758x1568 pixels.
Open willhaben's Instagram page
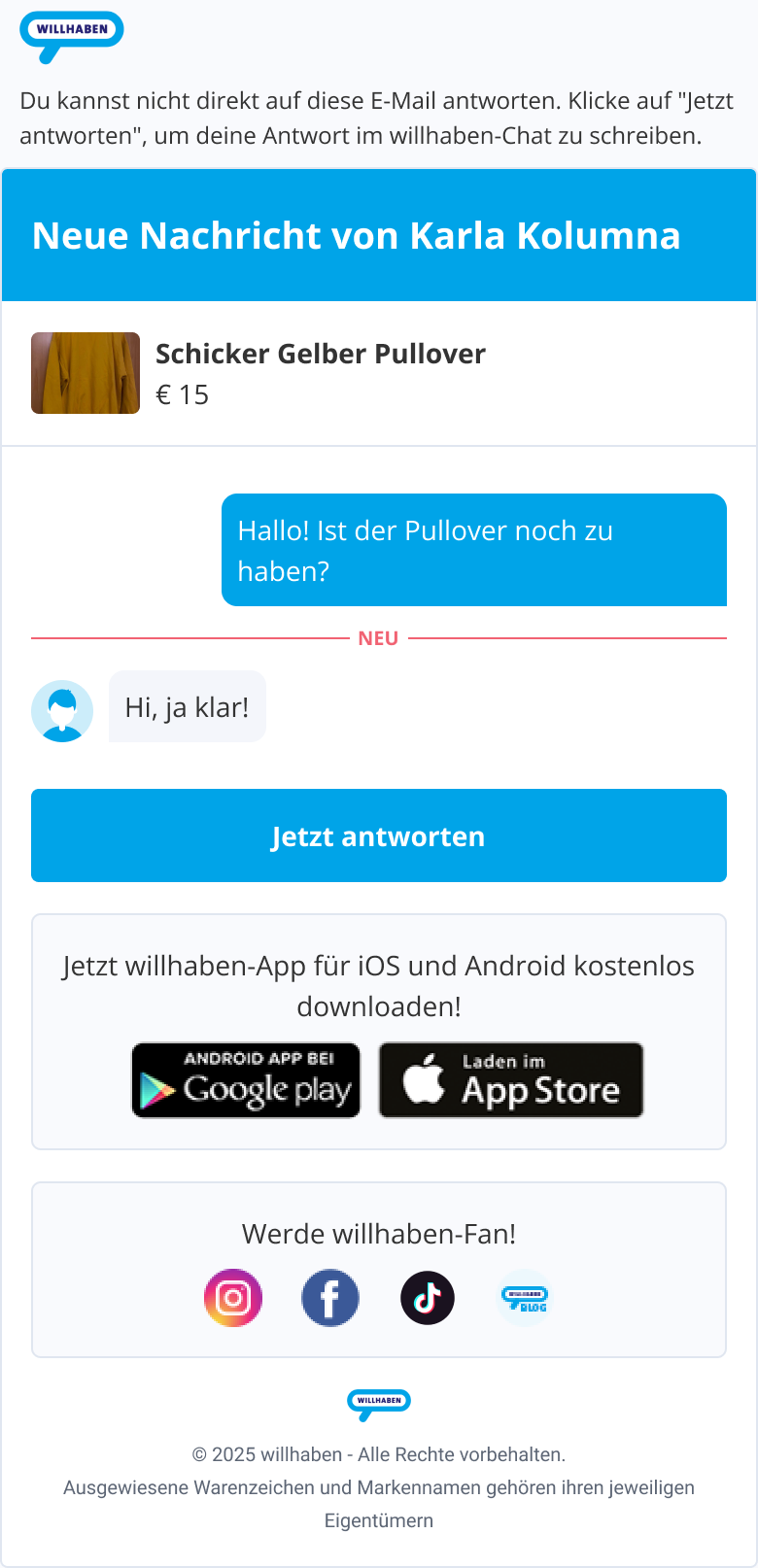[233, 1298]
